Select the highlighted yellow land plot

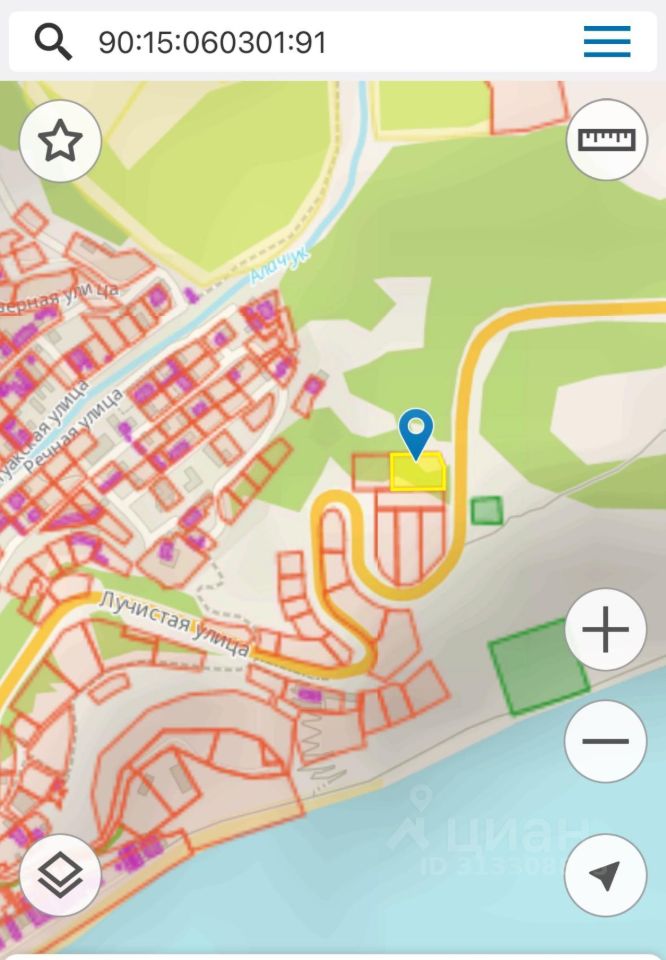click(x=417, y=473)
